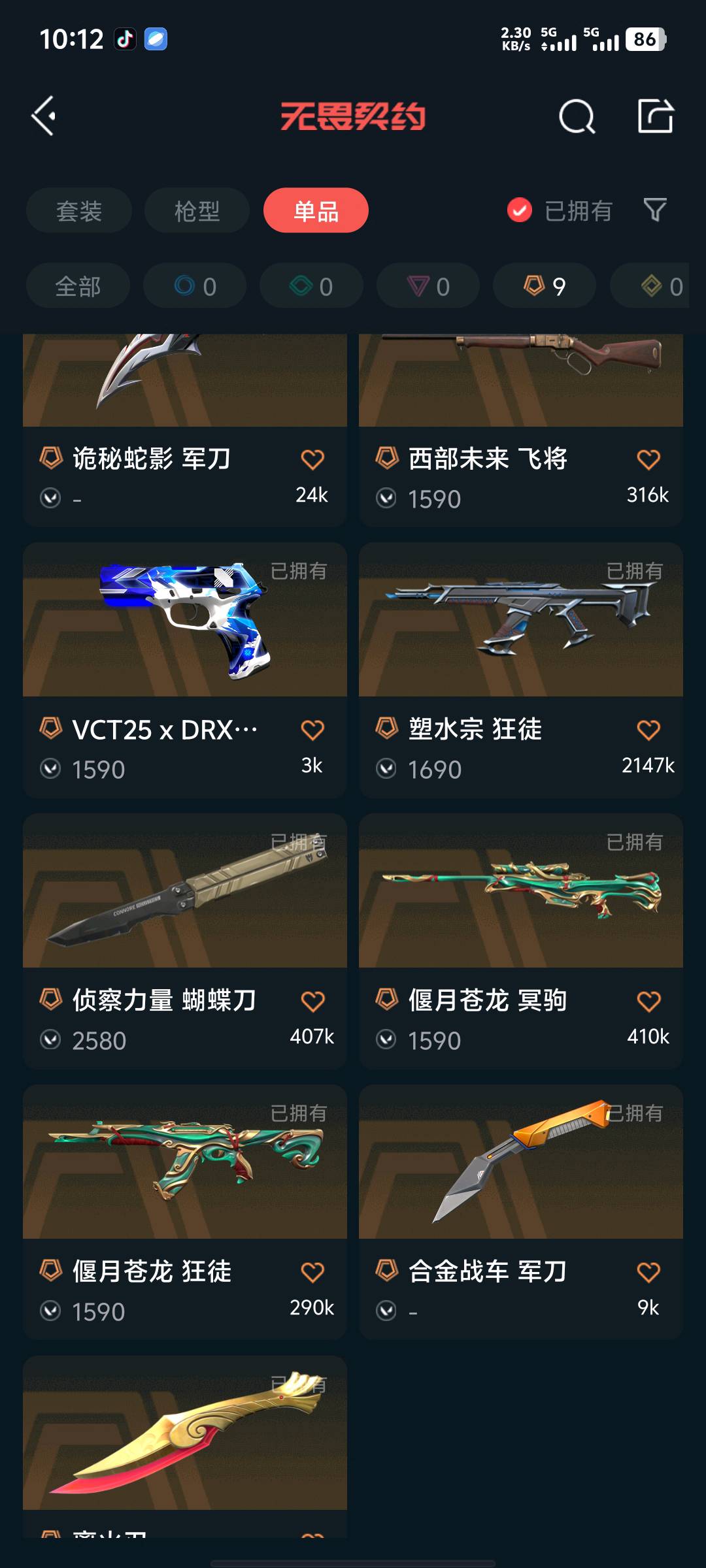Viewport: 706px width, 1568px height.
Task: Select the orange tier chip showing 9
Action: [545, 286]
